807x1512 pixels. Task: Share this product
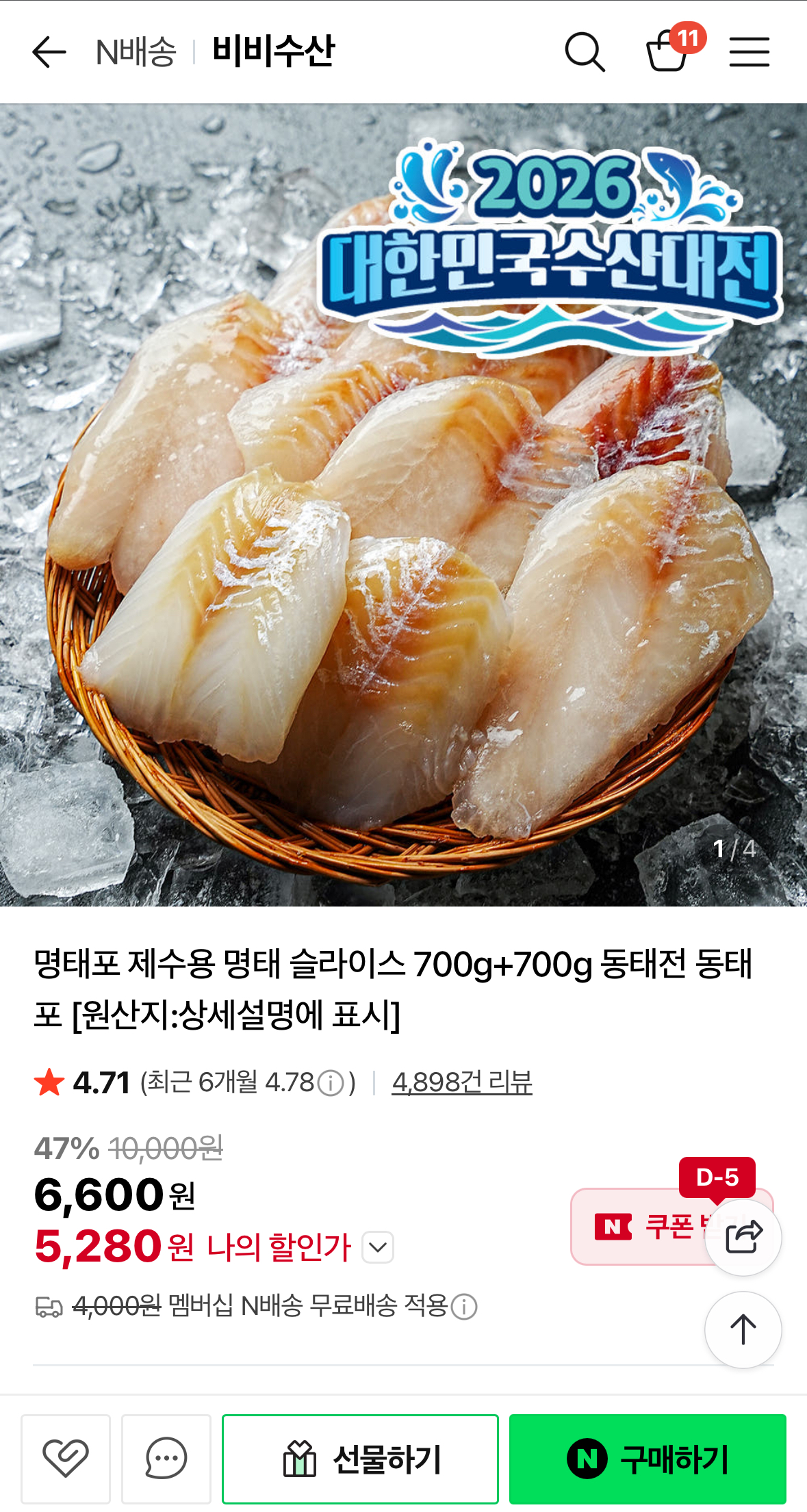(x=743, y=1237)
